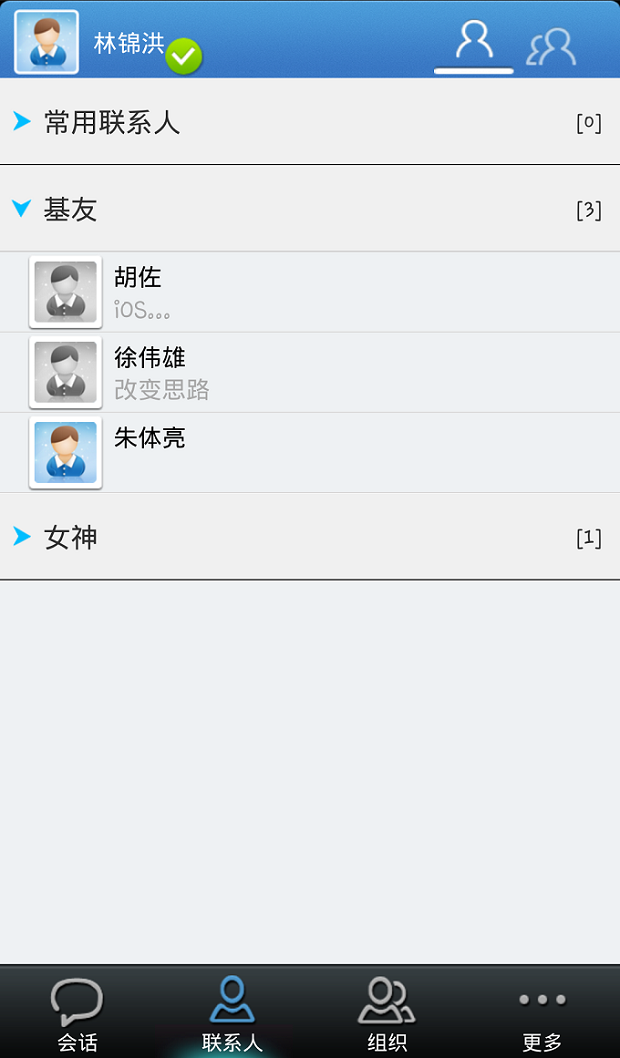The image size is (620, 1058).
Task: Switch to the group contacts view tab
Action: 552,46
